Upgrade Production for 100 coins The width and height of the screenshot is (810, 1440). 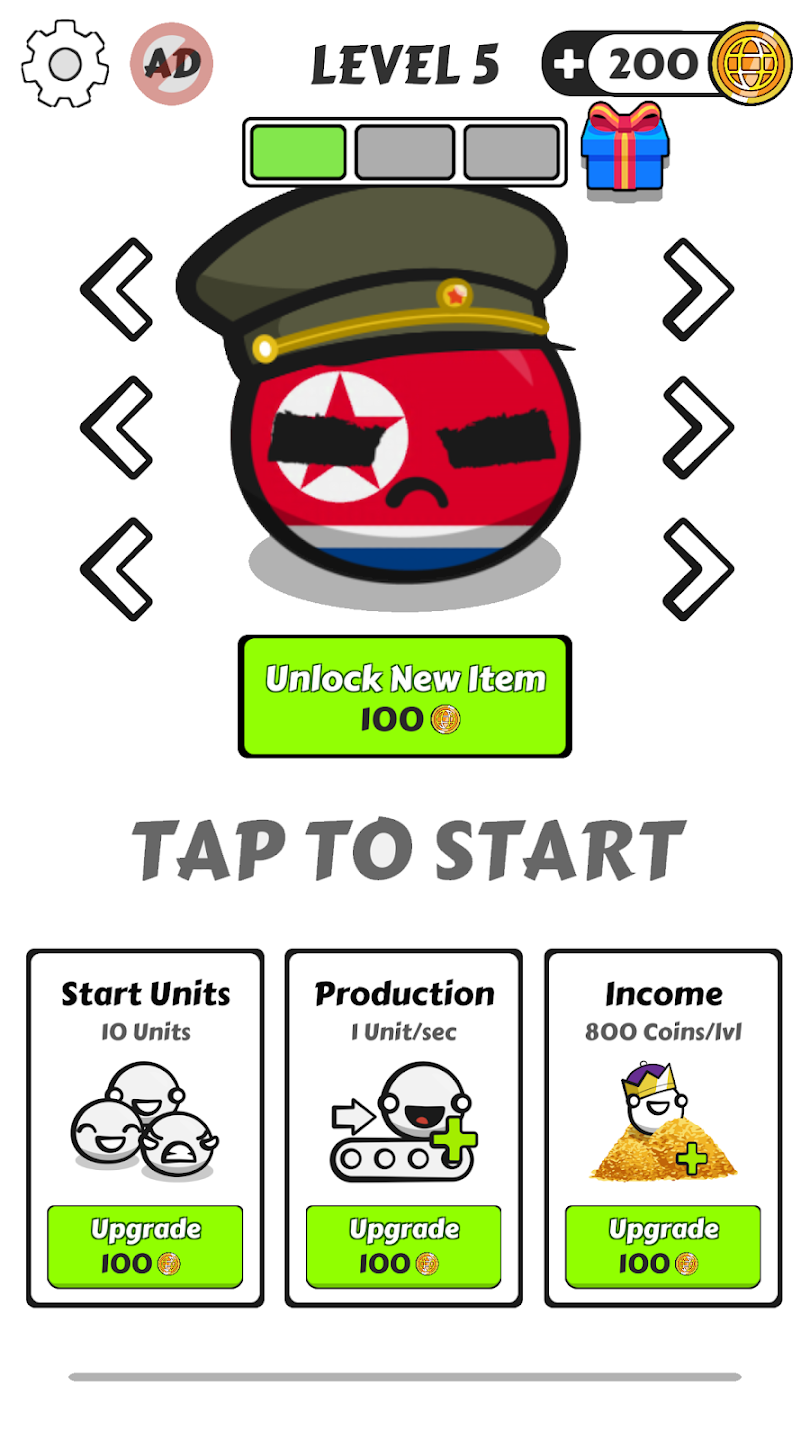point(404,1246)
